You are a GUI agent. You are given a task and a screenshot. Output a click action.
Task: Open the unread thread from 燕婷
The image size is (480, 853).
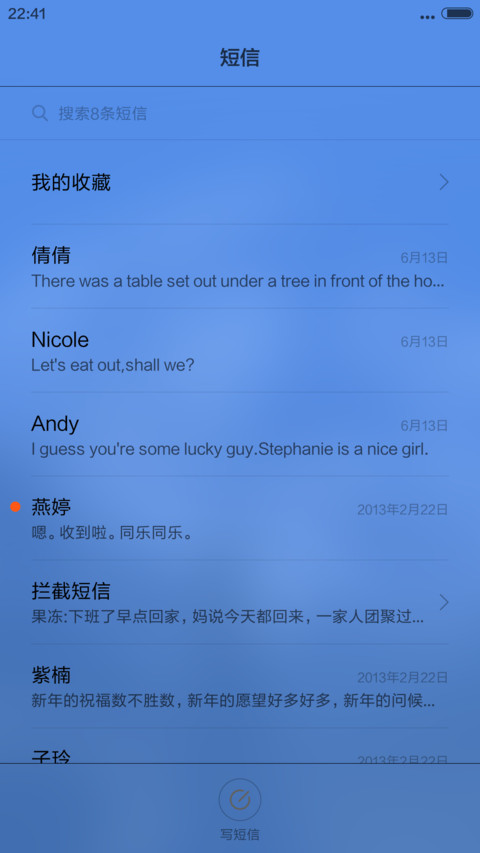pyautogui.click(x=239, y=518)
